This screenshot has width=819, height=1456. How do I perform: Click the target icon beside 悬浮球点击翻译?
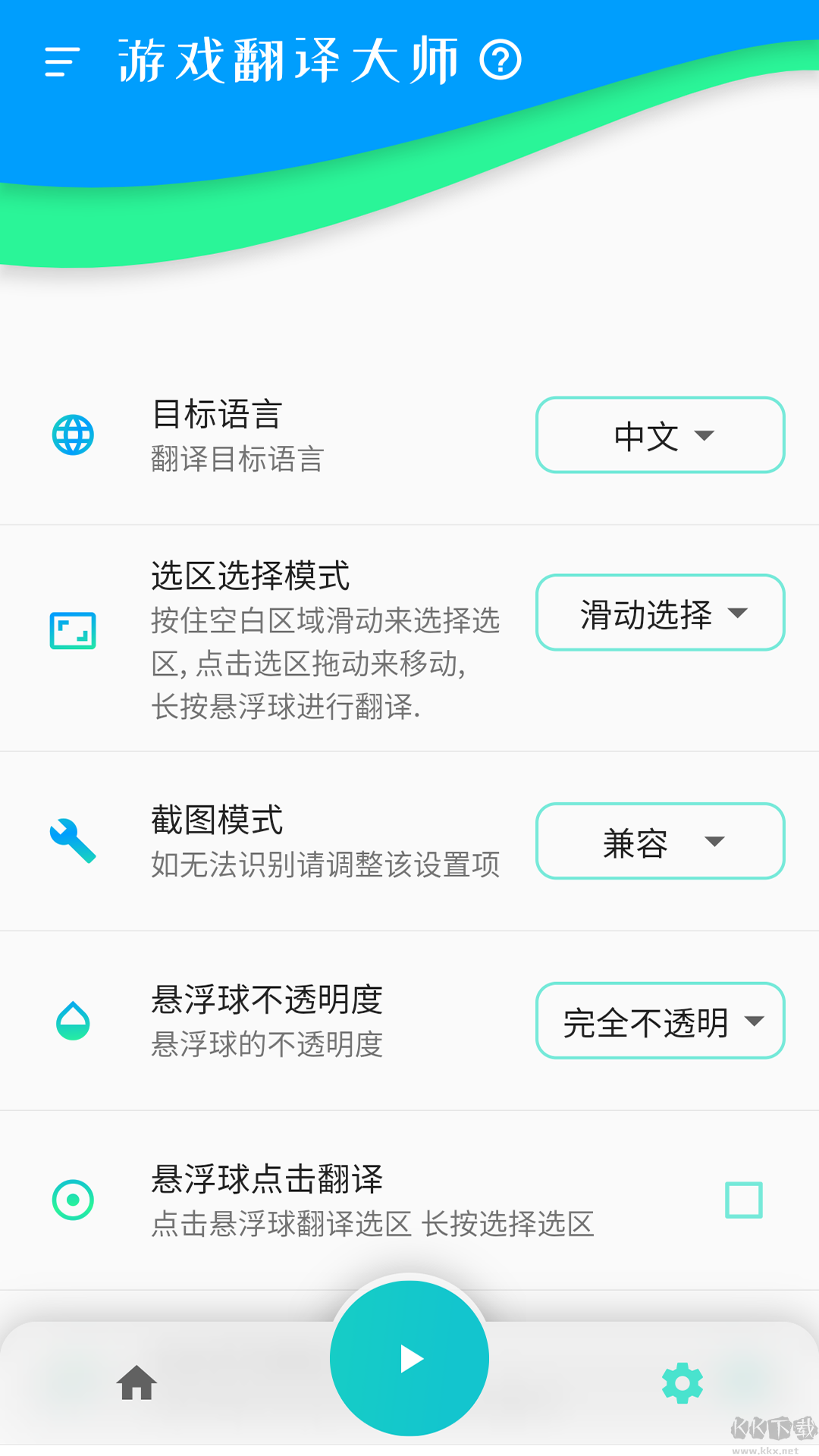point(72,1200)
